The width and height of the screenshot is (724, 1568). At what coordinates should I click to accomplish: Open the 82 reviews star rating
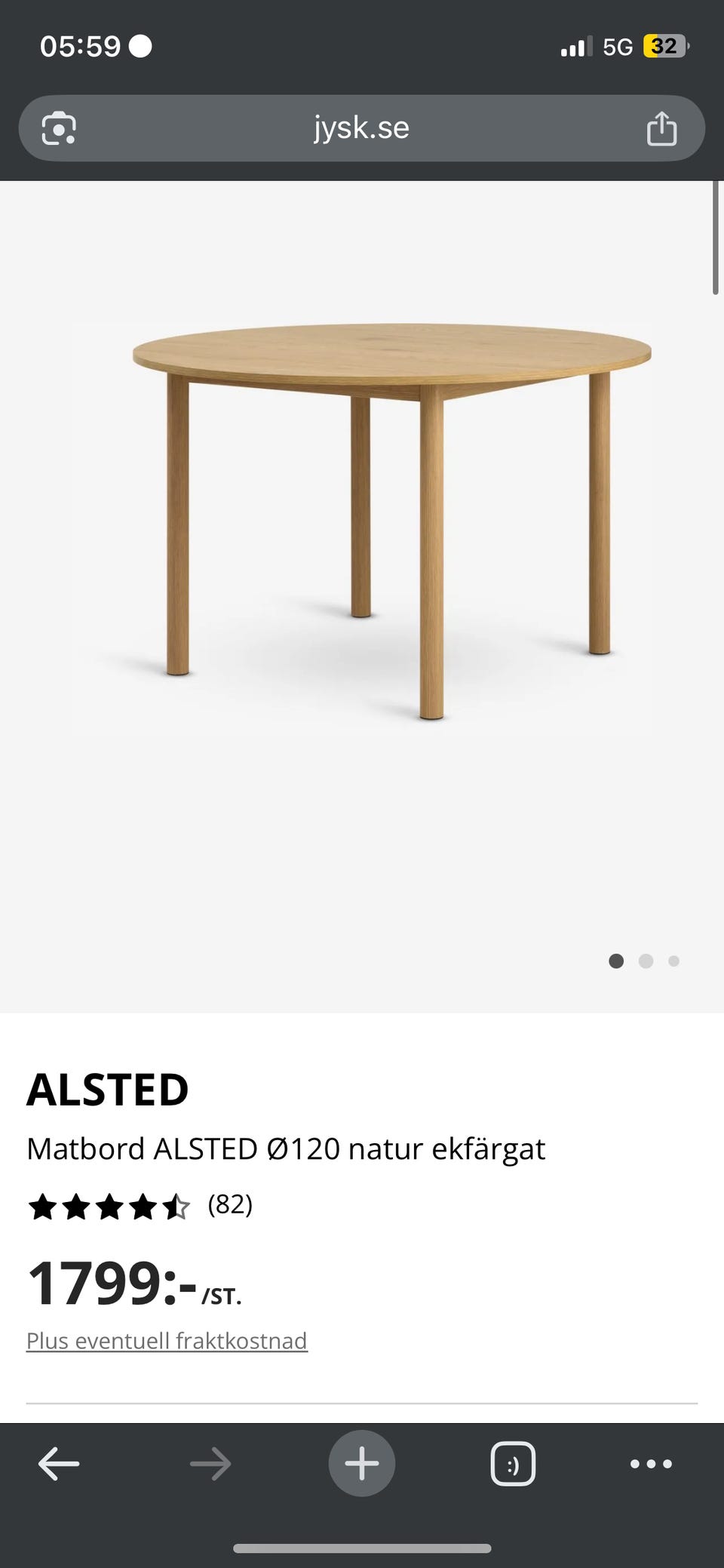[140, 1207]
